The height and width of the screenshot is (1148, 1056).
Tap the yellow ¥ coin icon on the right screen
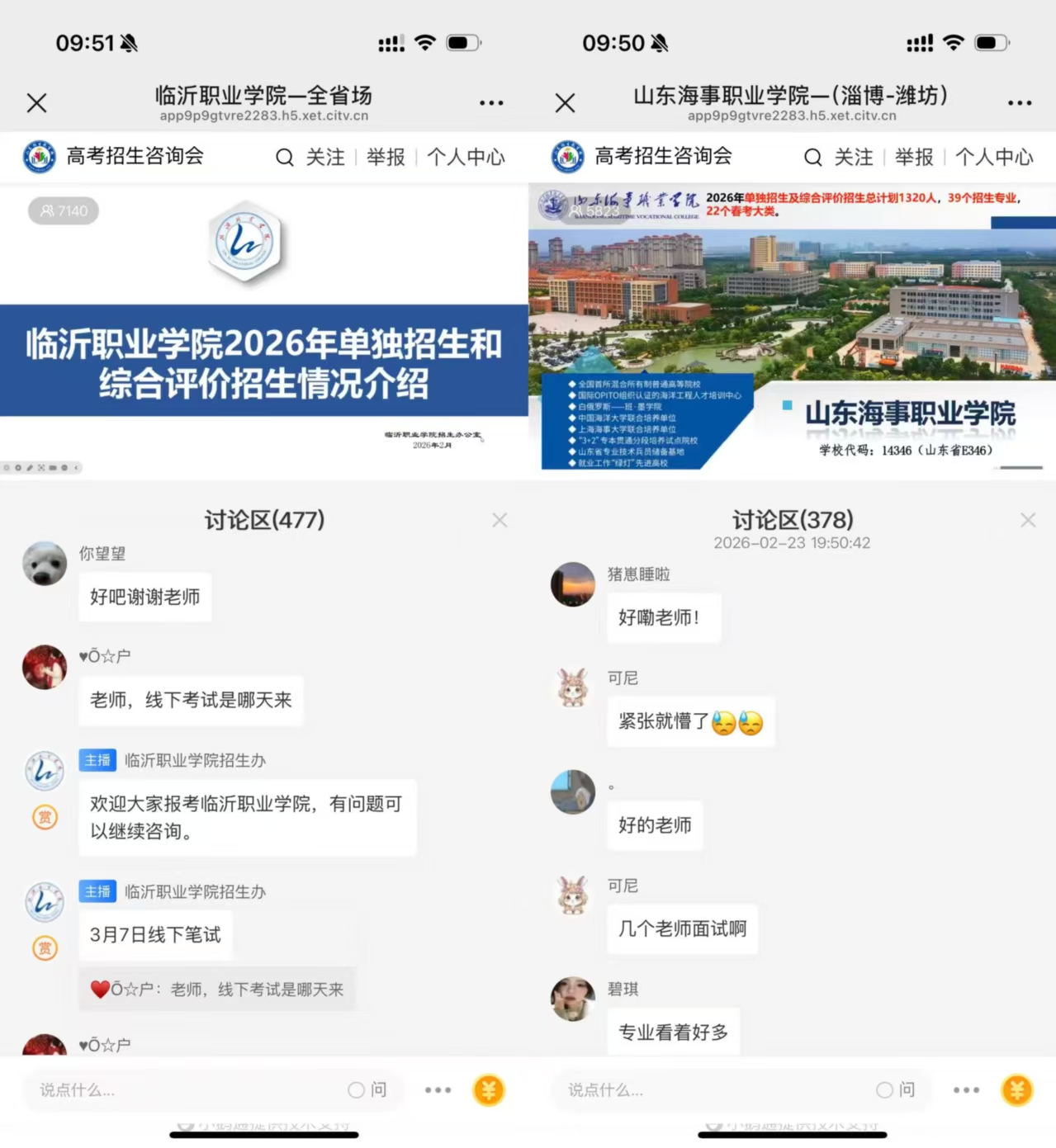pos(1017,1089)
